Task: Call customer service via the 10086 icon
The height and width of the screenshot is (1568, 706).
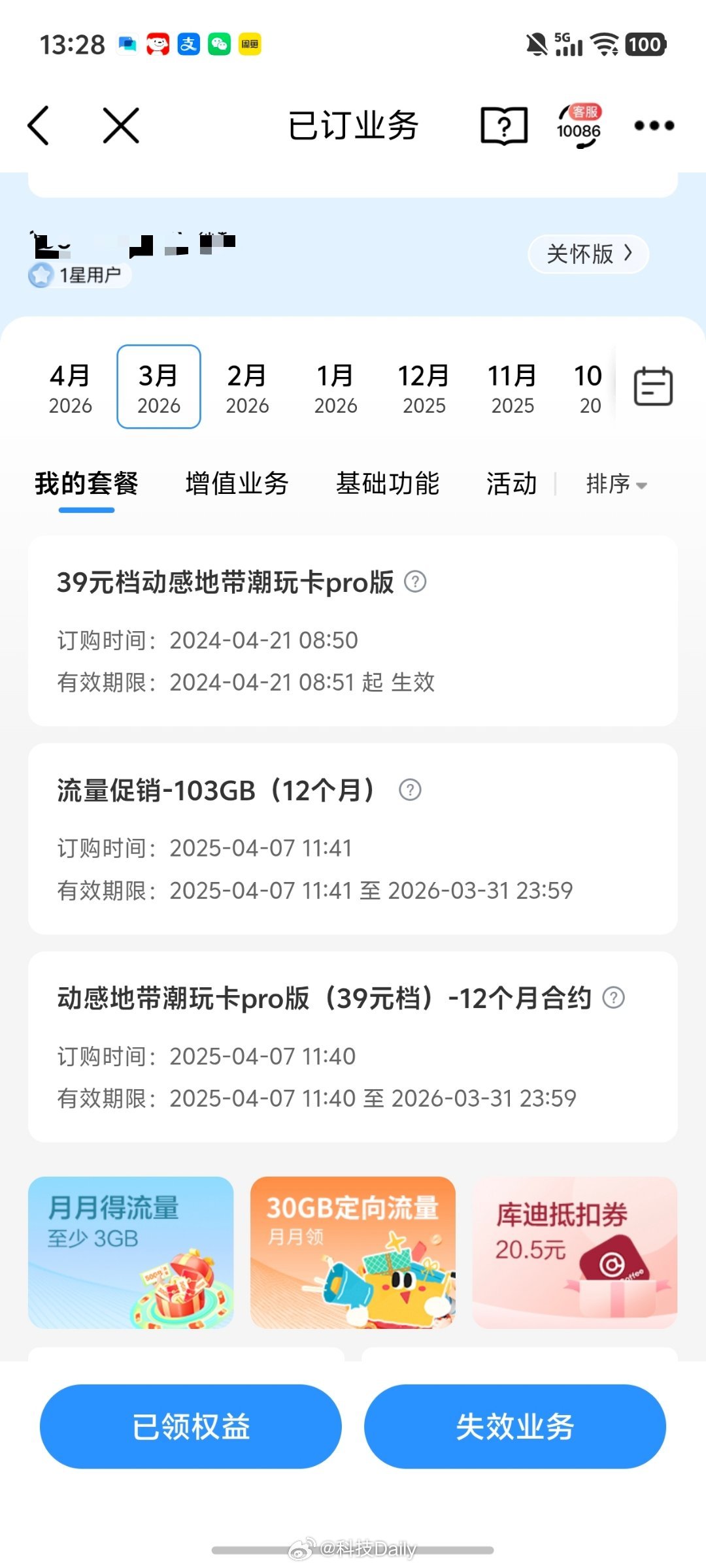Action: (578, 125)
